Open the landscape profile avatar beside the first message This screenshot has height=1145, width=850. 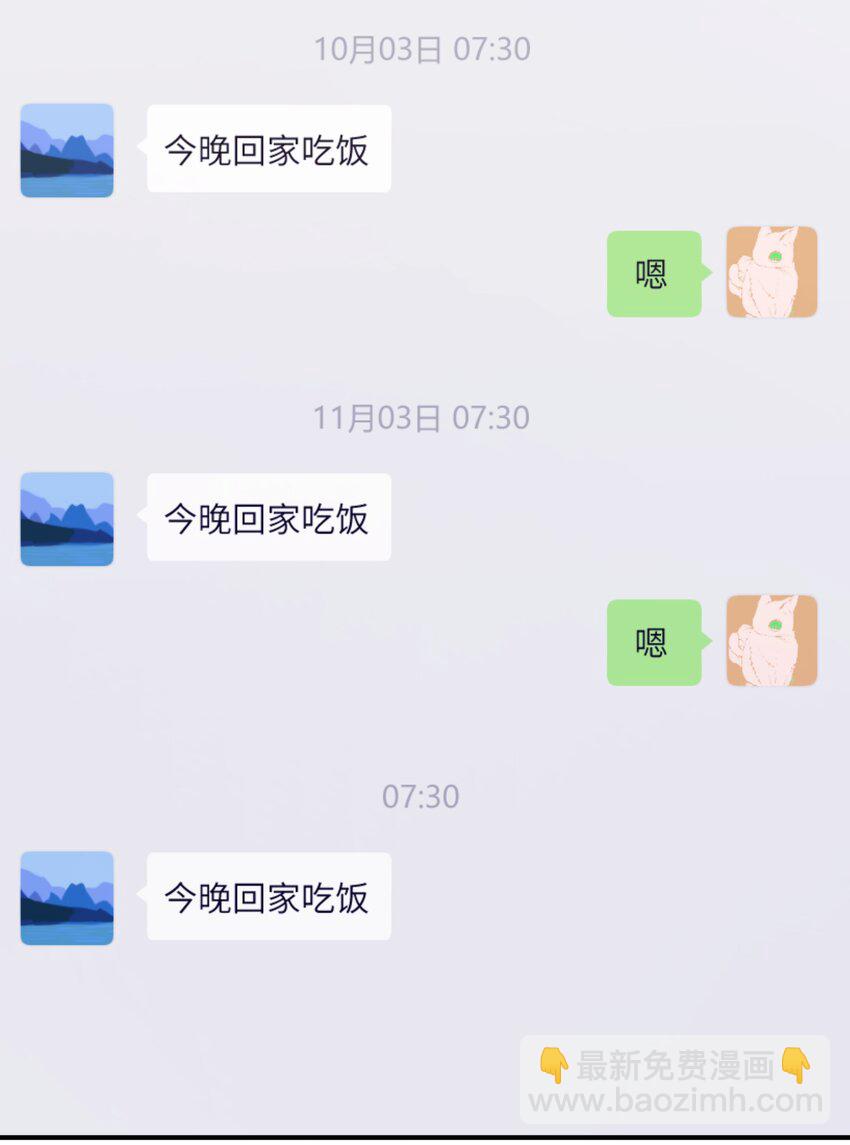66,150
